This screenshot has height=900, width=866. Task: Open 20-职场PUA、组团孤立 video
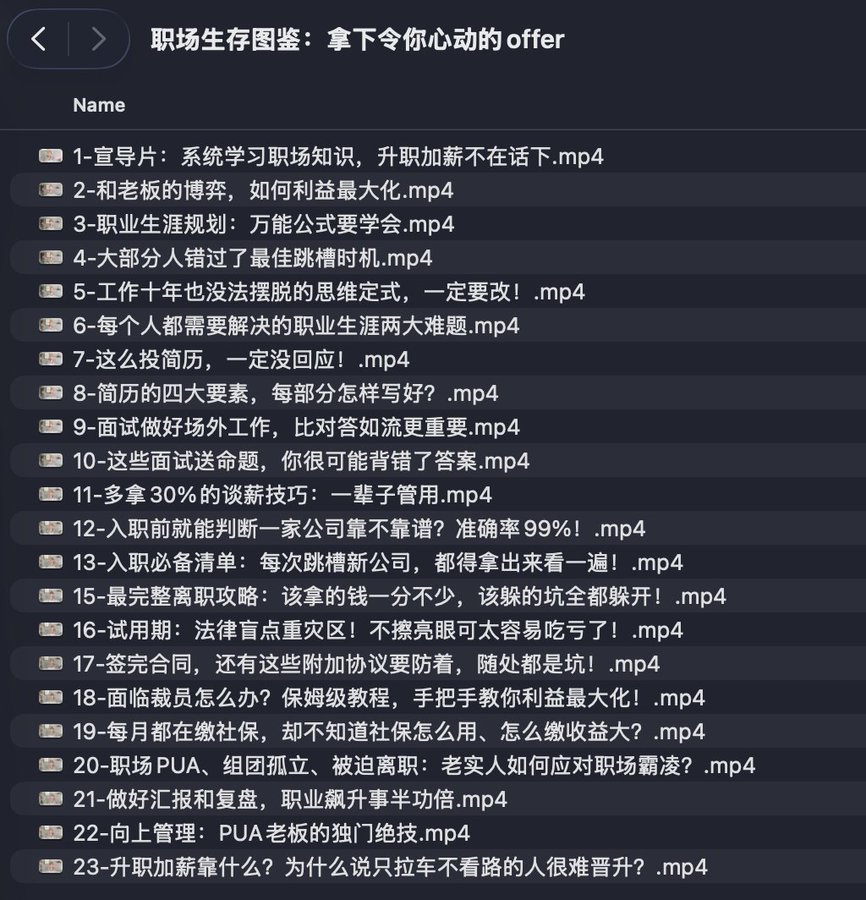coord(414,766)
